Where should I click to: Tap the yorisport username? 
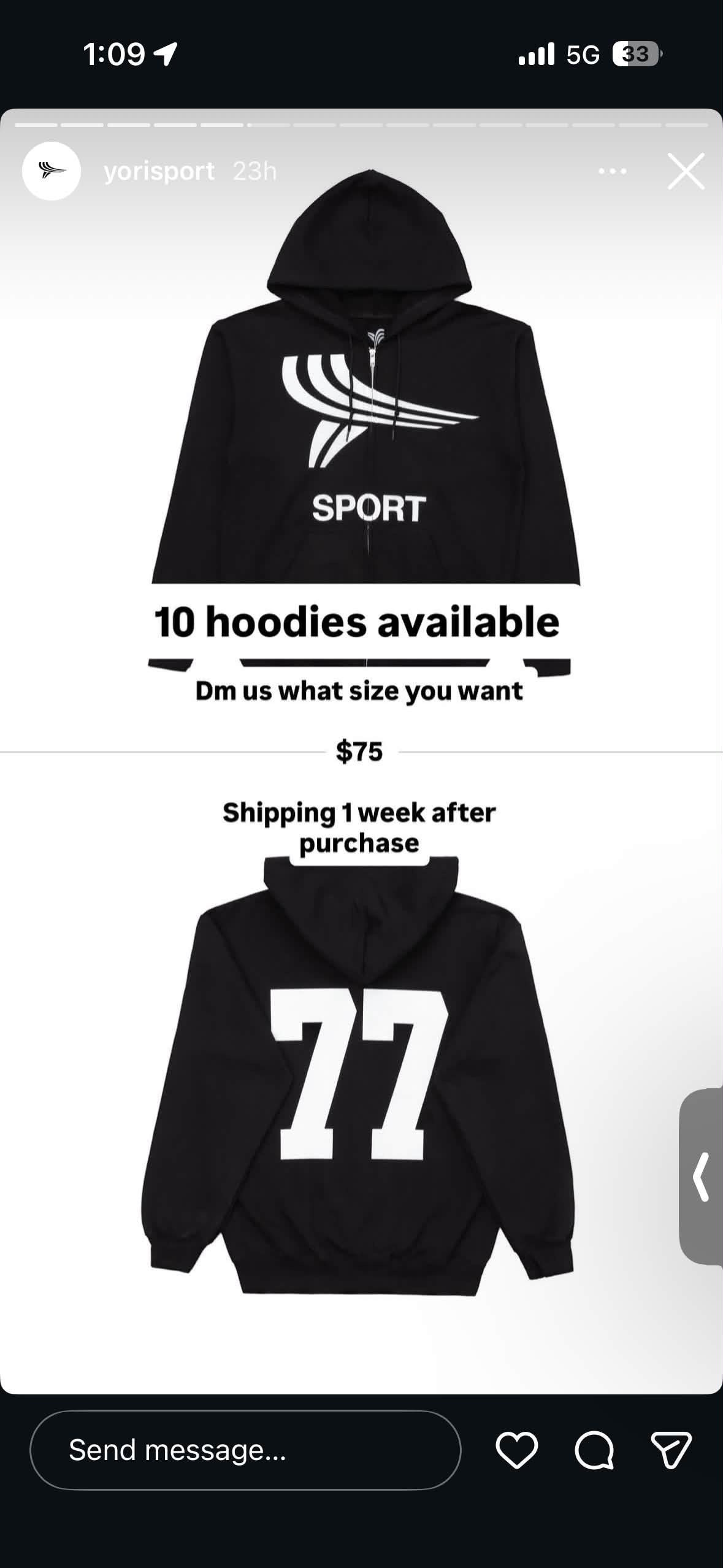coord(159,171)
